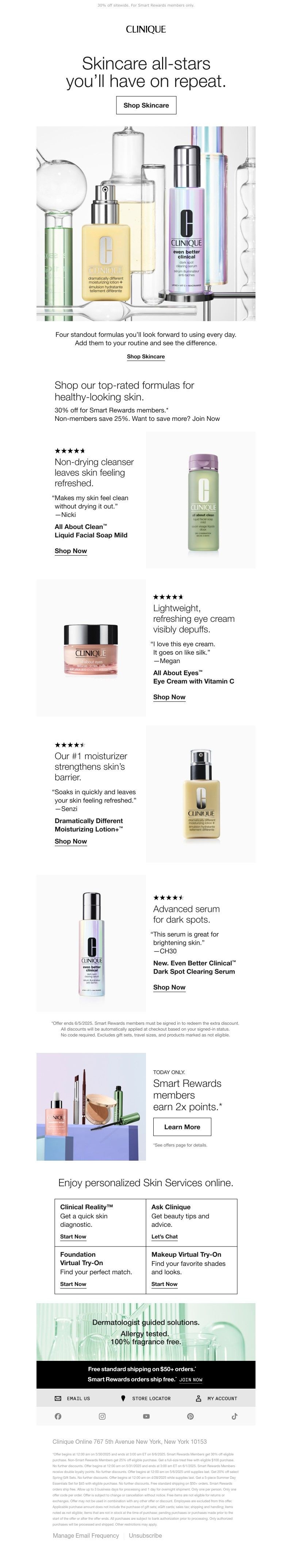Shop Now for Liquid Facial Soap Mild

point(70,551)
